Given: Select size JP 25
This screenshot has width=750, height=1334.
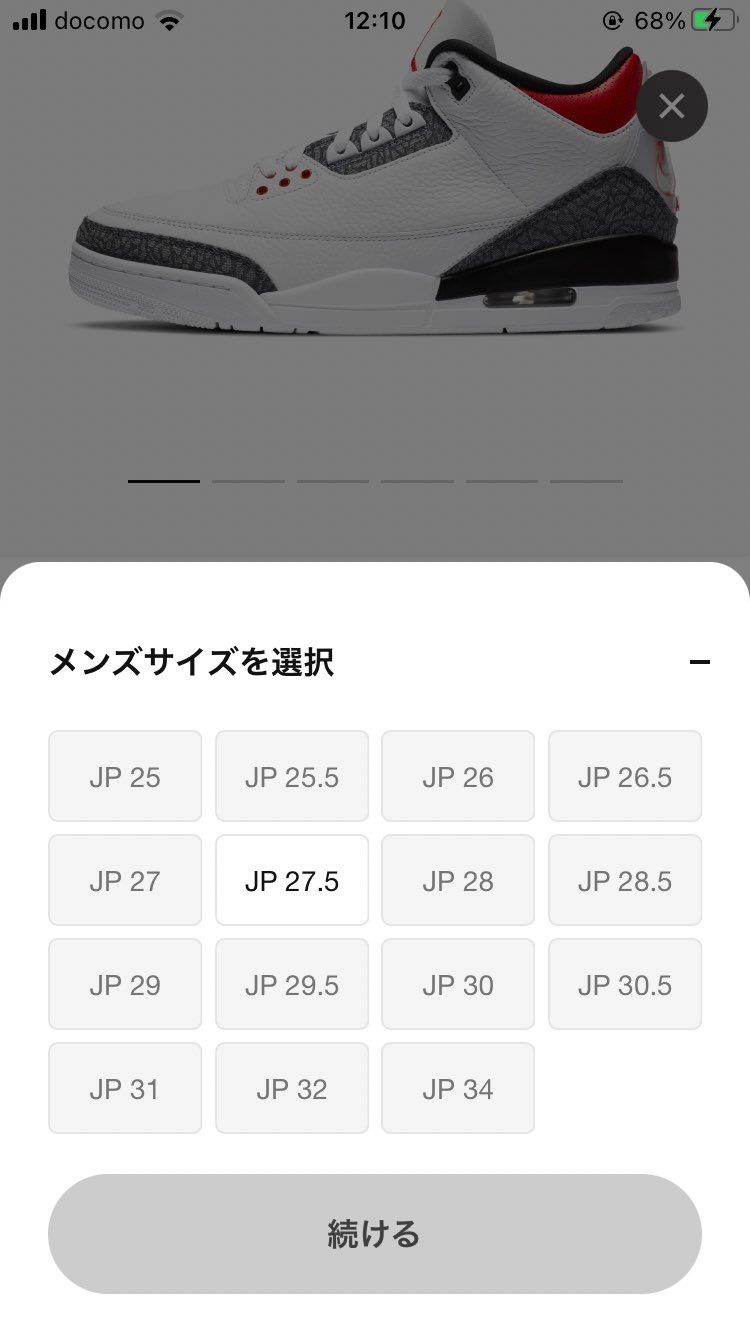Looking at the screenshot, I should 125,776.
